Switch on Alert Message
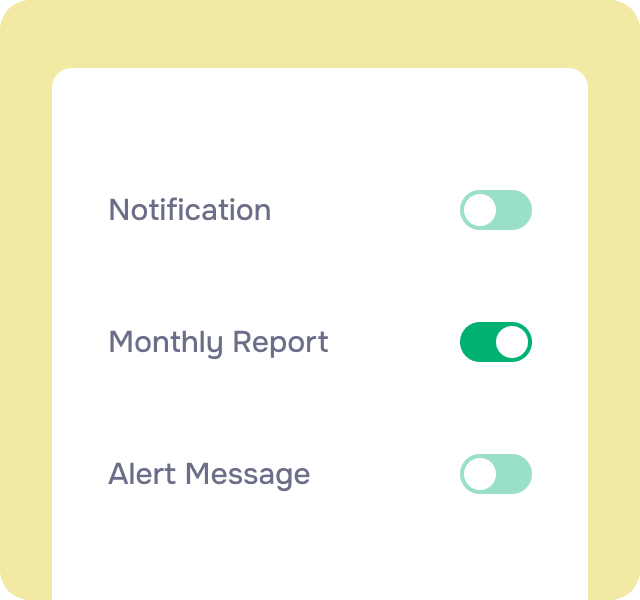The image size is (640, 600). [x=496, y=474]
